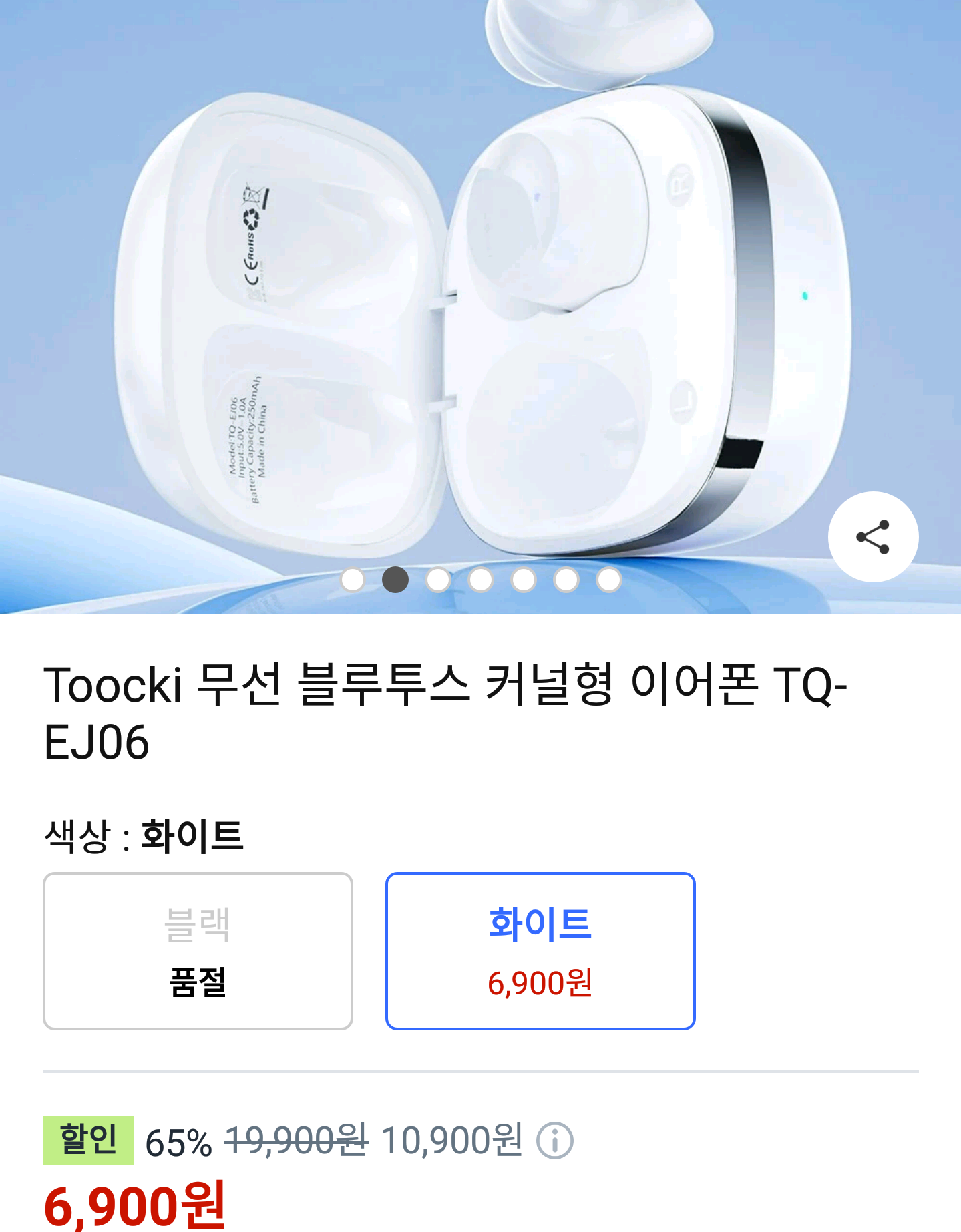The width and height of the screenshot is (961, 1232).
Task: Tap the share icon on the product image
Action: 872,537
